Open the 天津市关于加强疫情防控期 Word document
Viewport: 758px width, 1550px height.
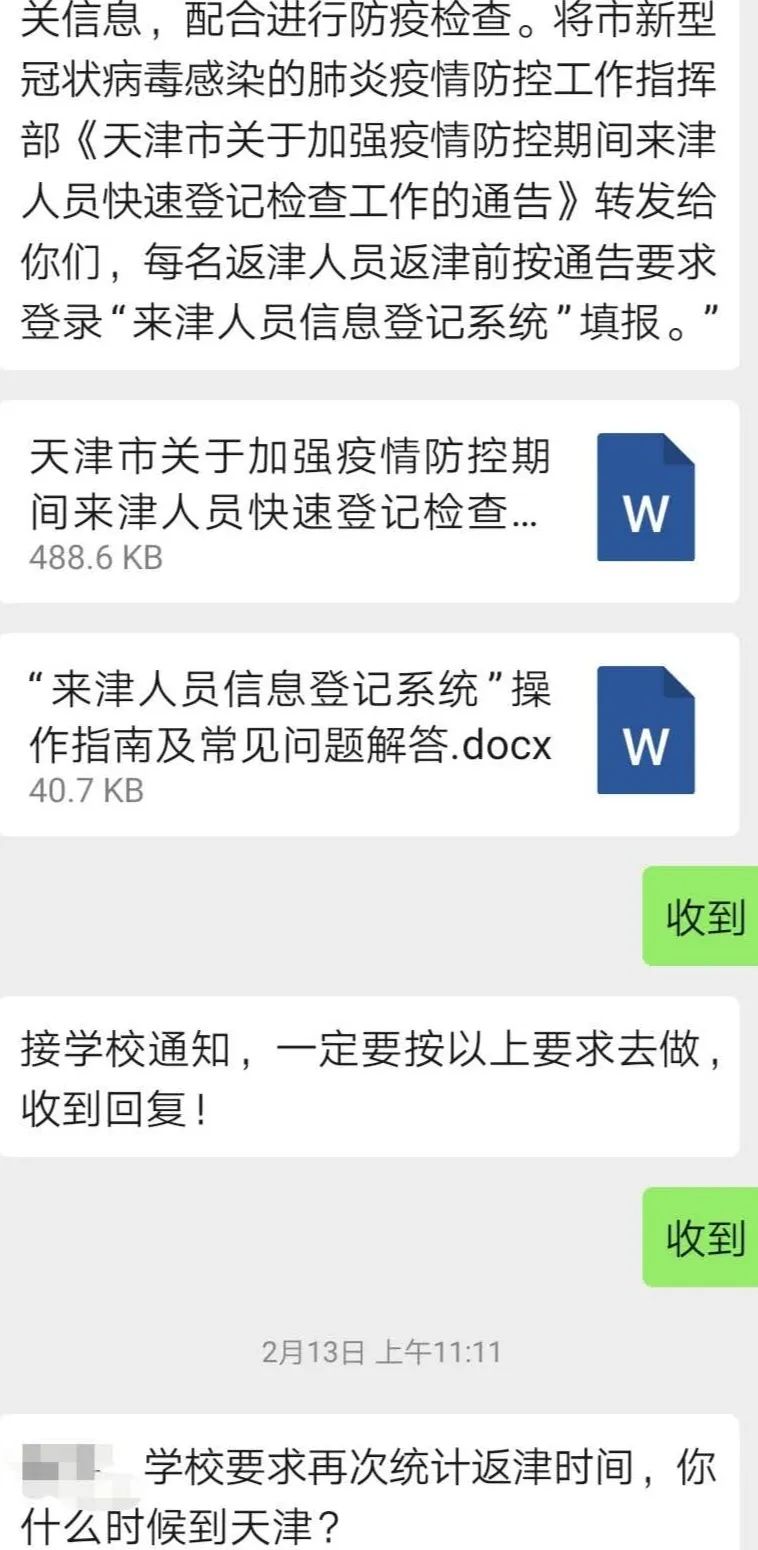(x=368, y=502)
